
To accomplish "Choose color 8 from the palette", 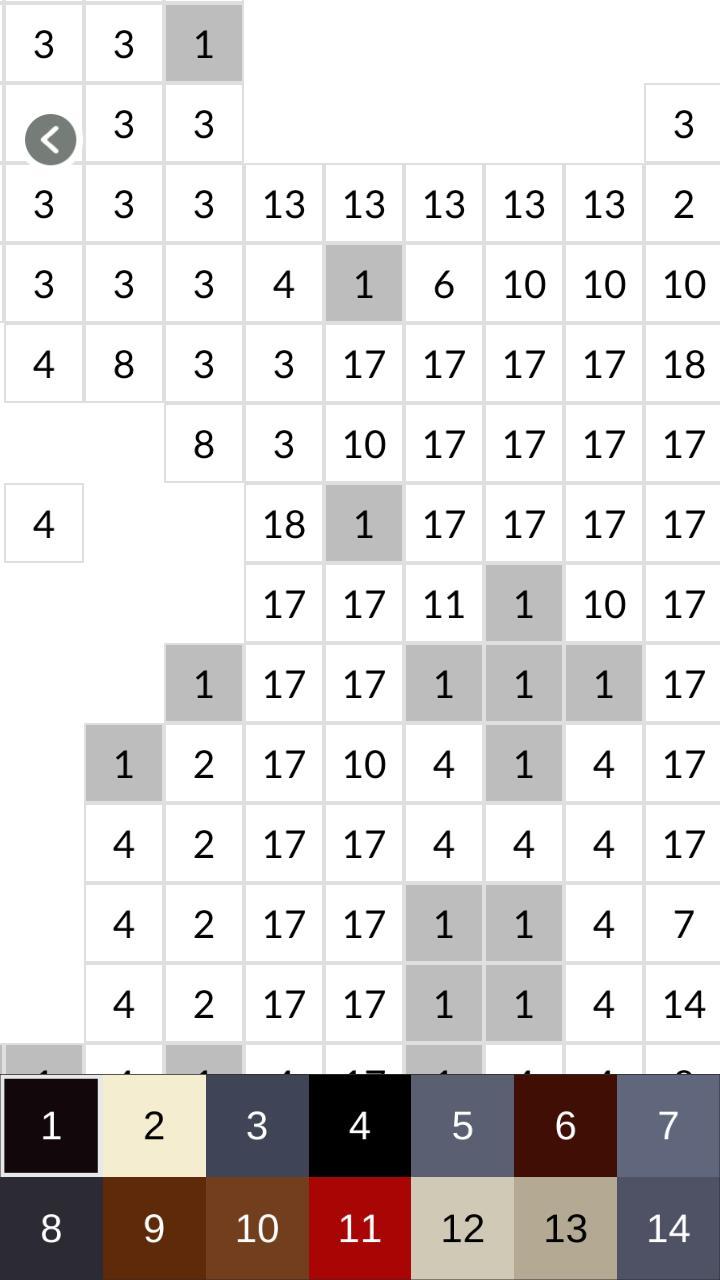I will tap(51, 1228).
